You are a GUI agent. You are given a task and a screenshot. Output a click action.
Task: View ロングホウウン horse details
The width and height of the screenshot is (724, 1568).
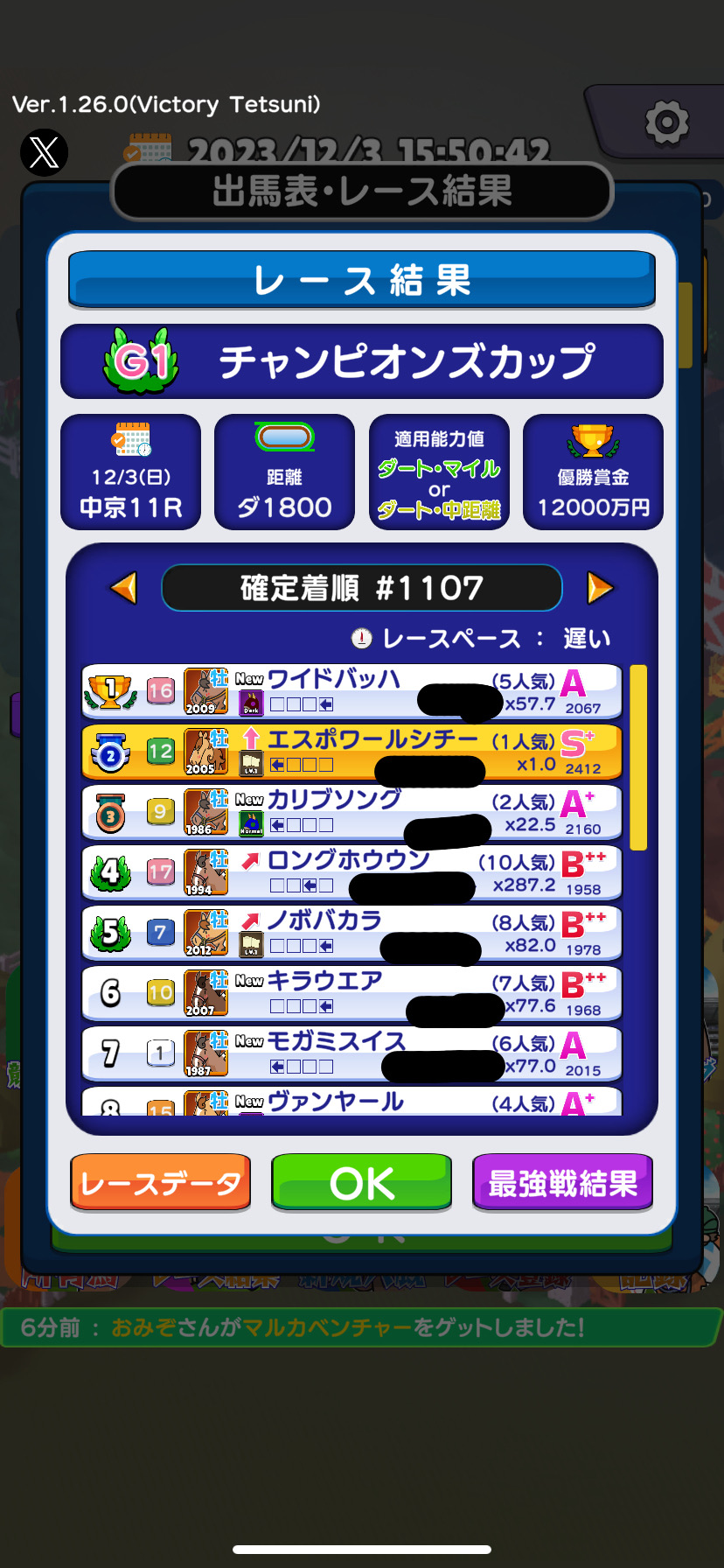[x=352, y=872]
